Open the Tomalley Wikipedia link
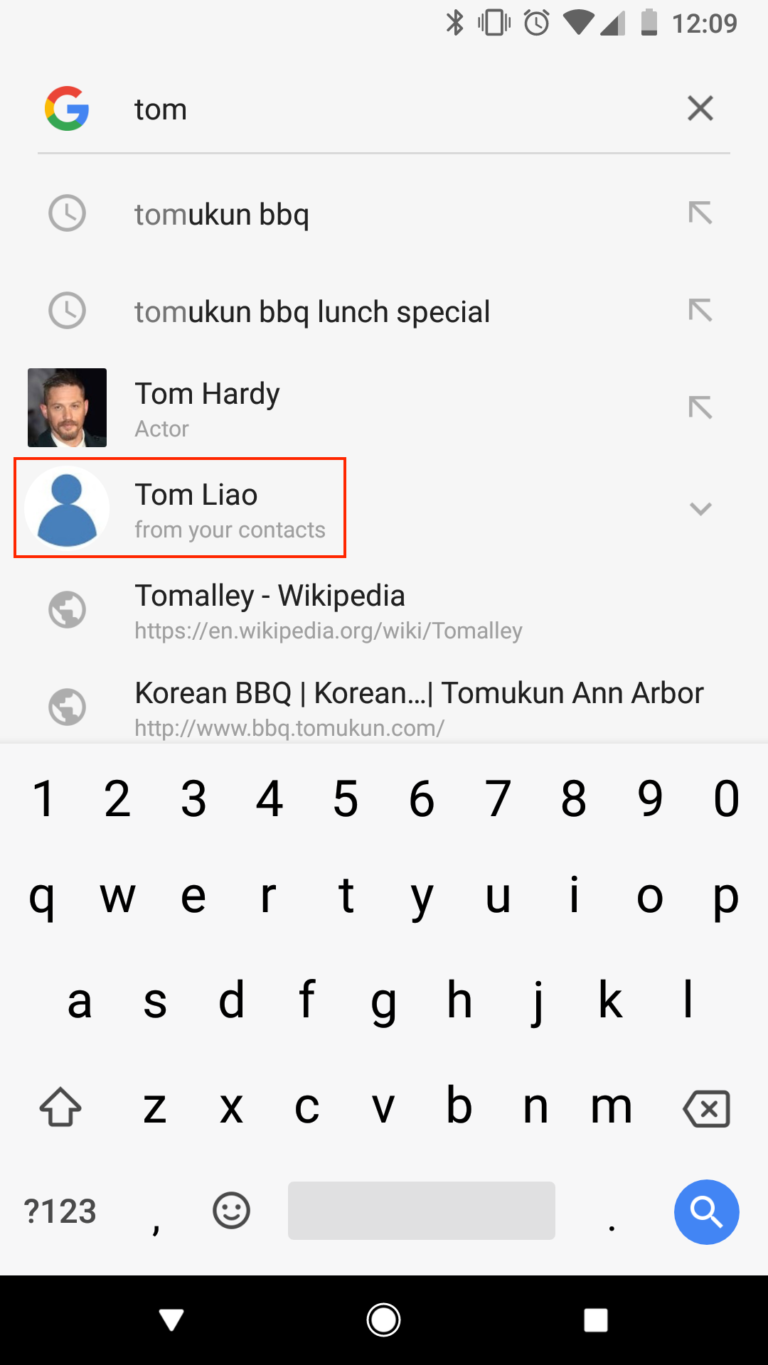This screenshot has height=1365, width=768. pyautogui.click(x=269, y=609)
